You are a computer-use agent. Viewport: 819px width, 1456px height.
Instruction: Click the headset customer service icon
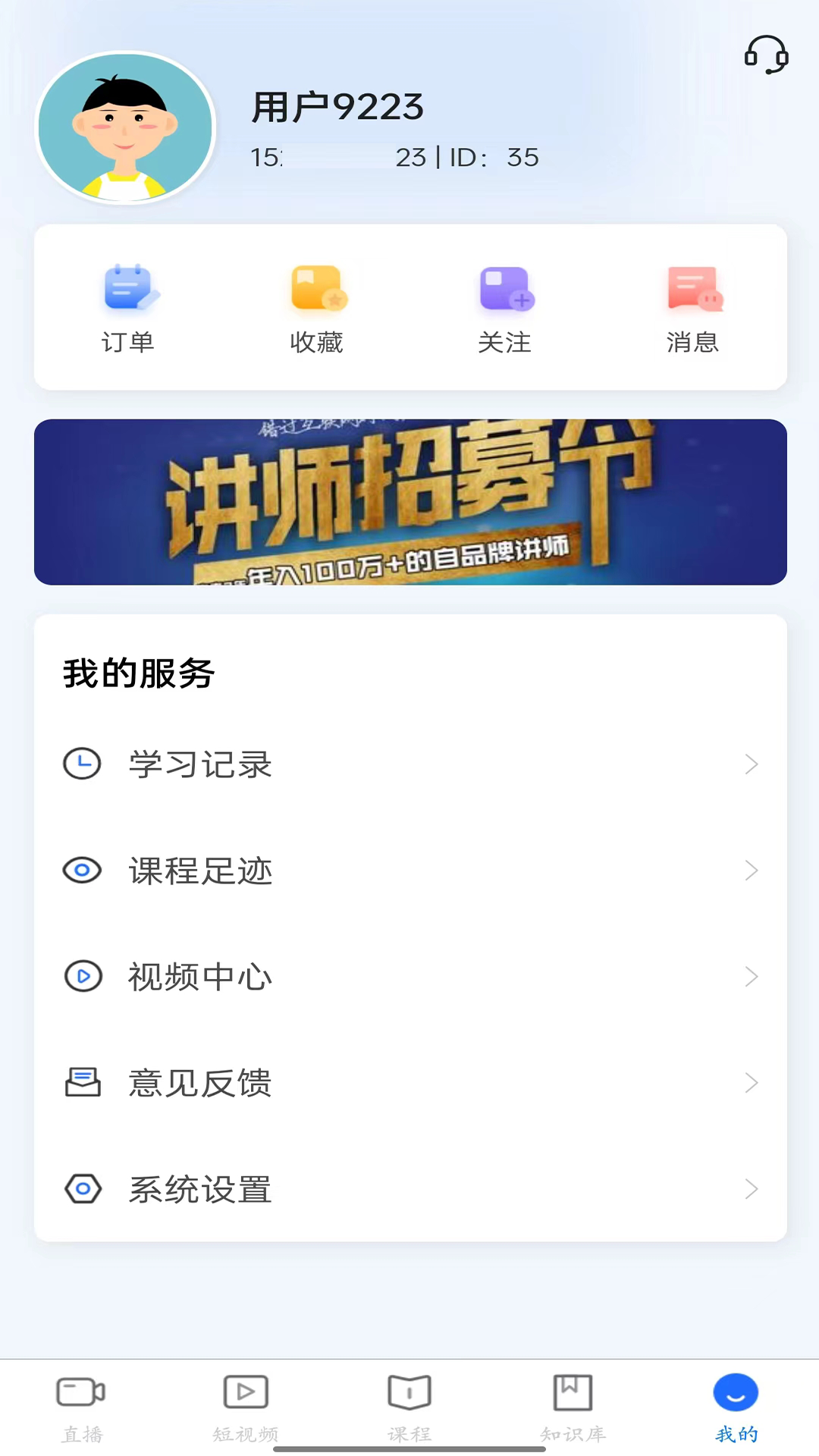click(766, 57)
